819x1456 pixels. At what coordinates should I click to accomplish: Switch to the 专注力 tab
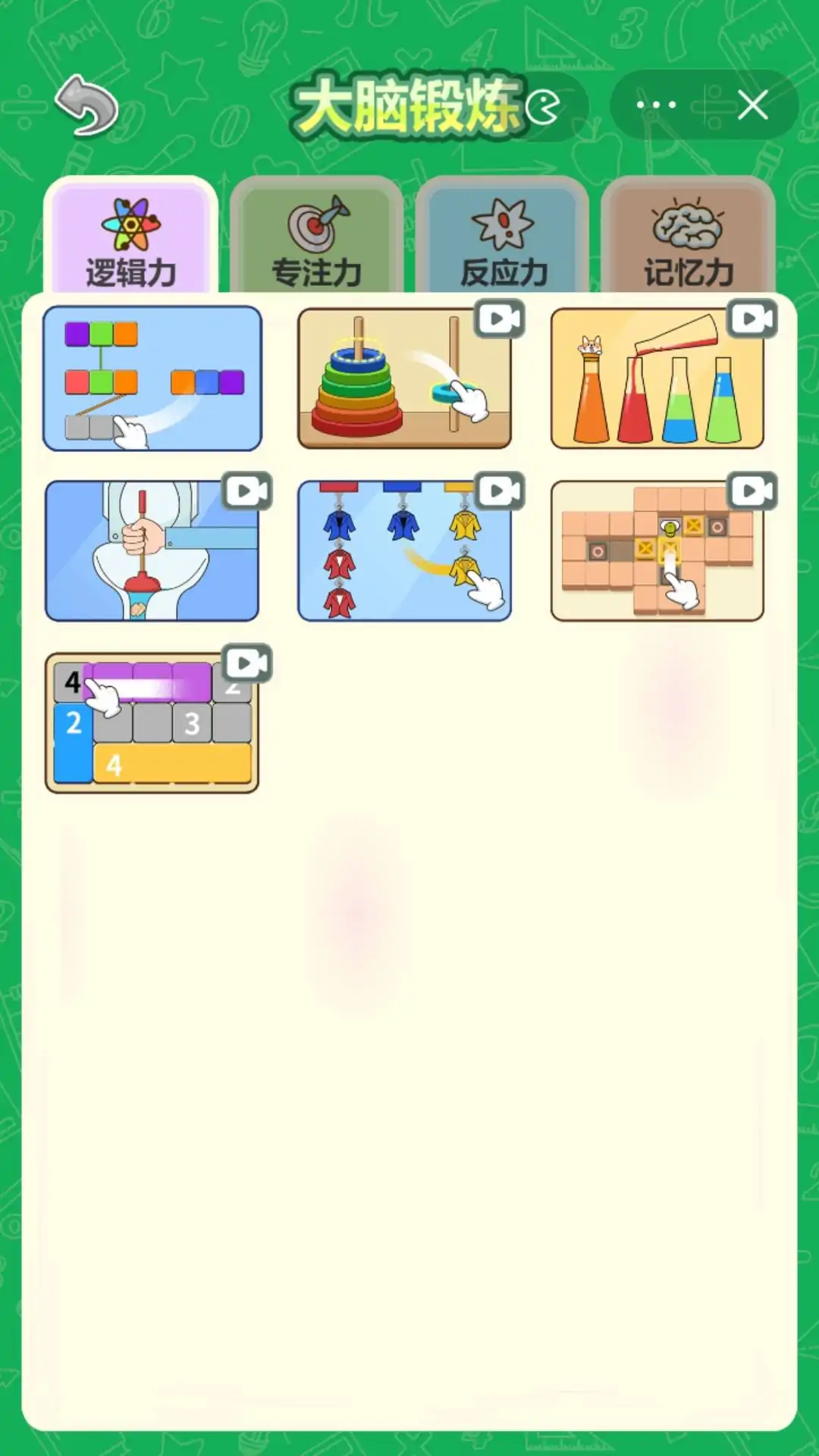pos(316,239)
